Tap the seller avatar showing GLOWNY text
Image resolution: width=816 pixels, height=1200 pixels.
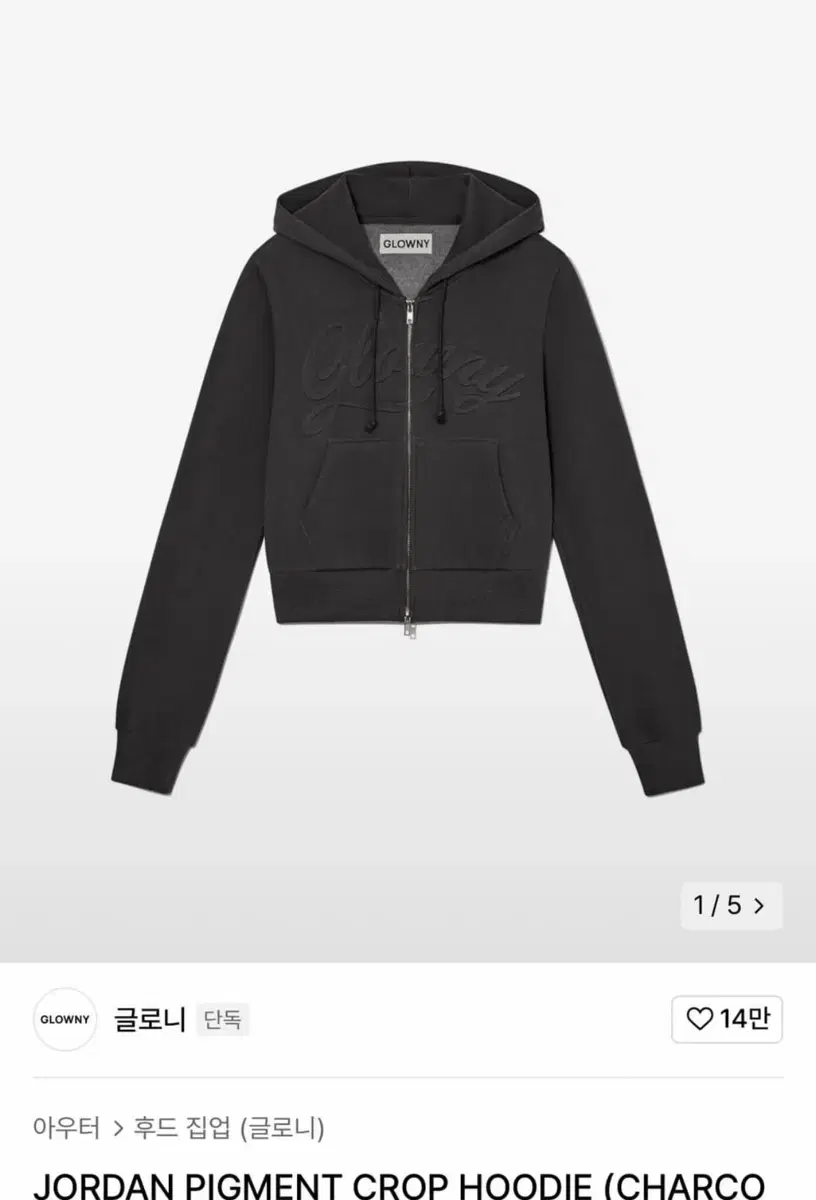(64, 1017)
